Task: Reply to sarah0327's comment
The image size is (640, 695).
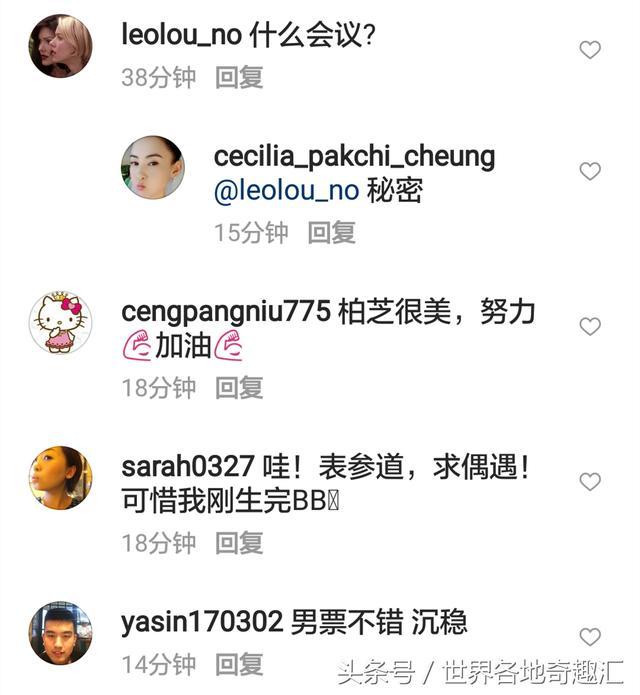Action: point(239,543)
